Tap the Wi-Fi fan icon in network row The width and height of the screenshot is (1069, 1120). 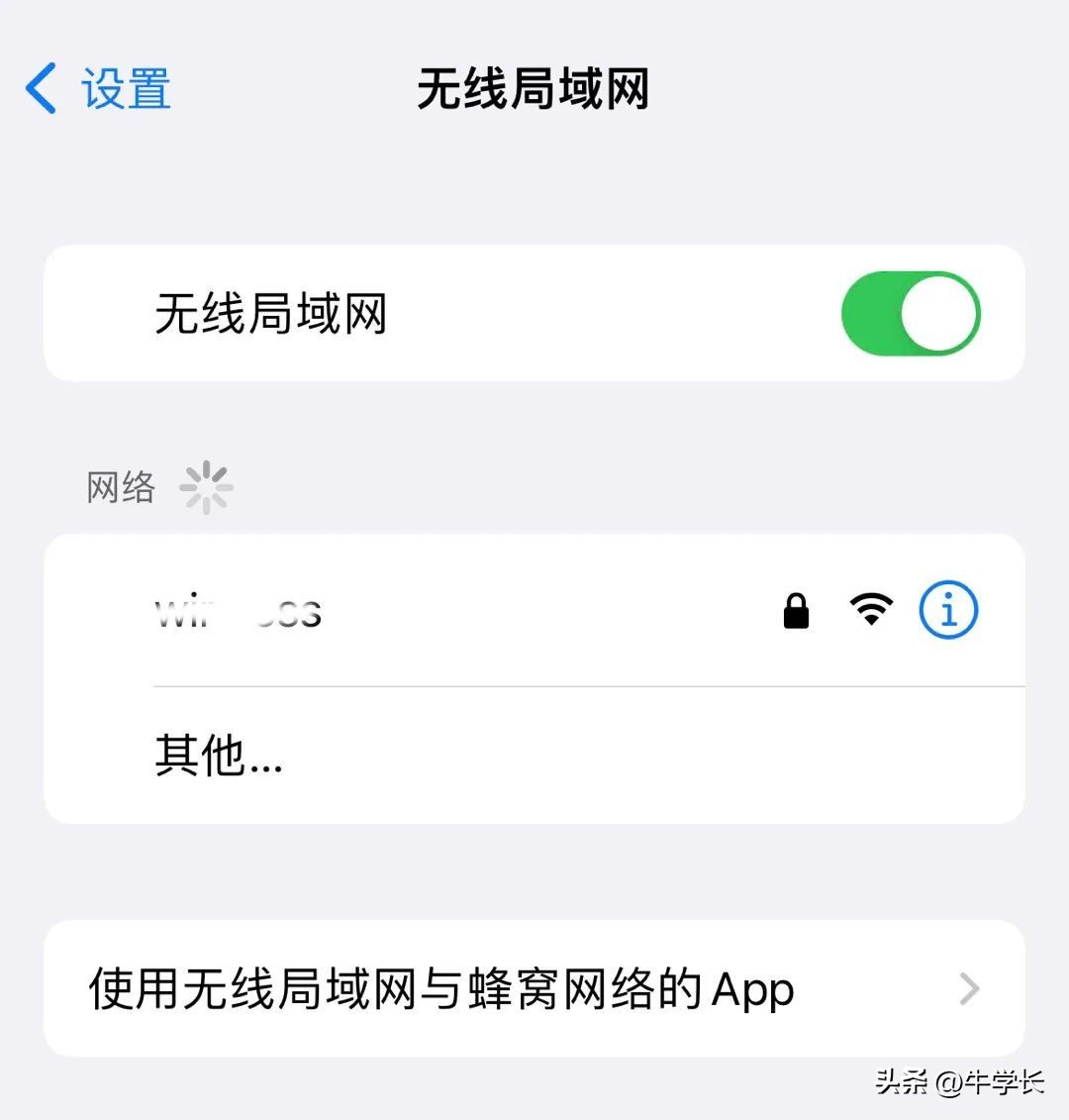[870, 610]
